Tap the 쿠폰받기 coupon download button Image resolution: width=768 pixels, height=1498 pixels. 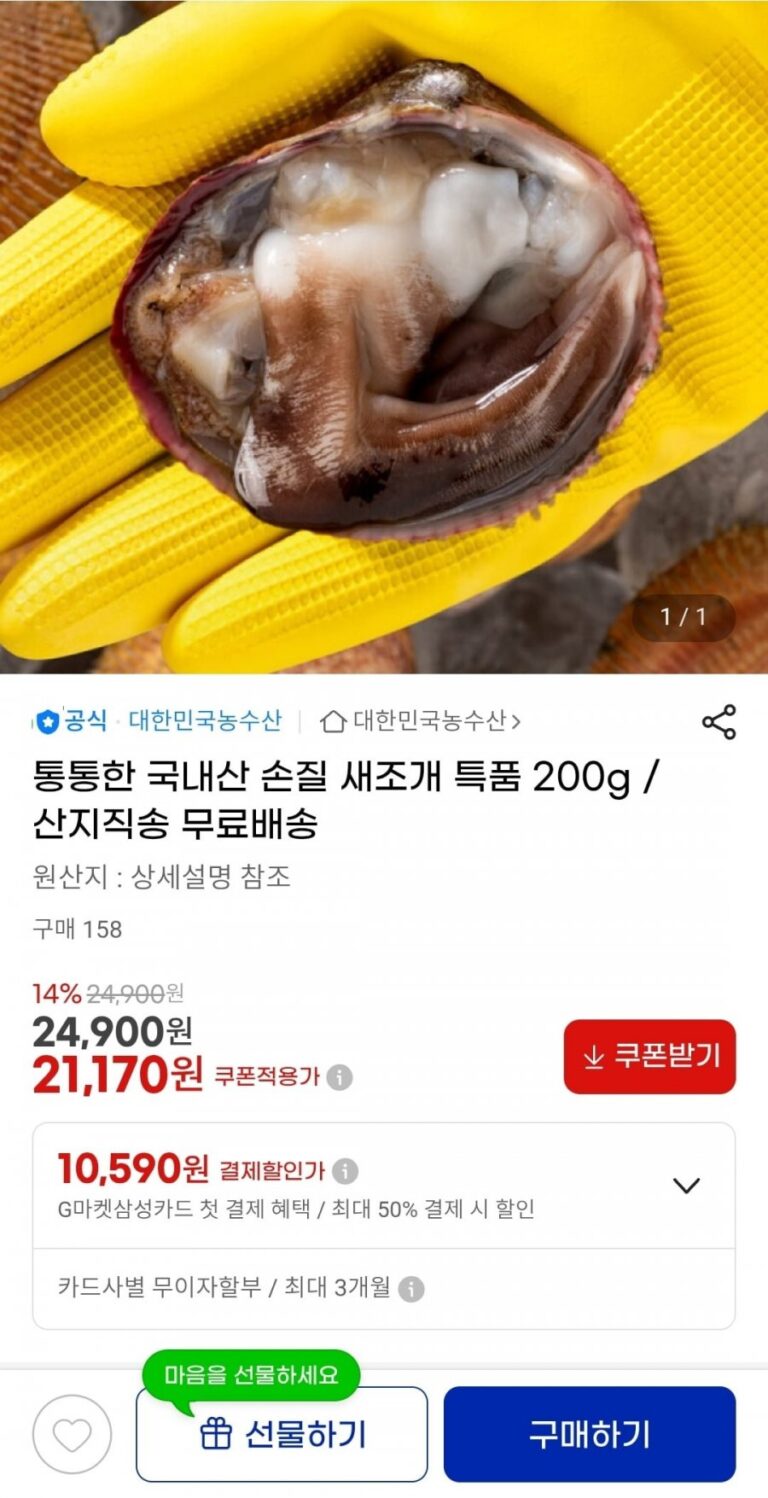point(649,1057)
